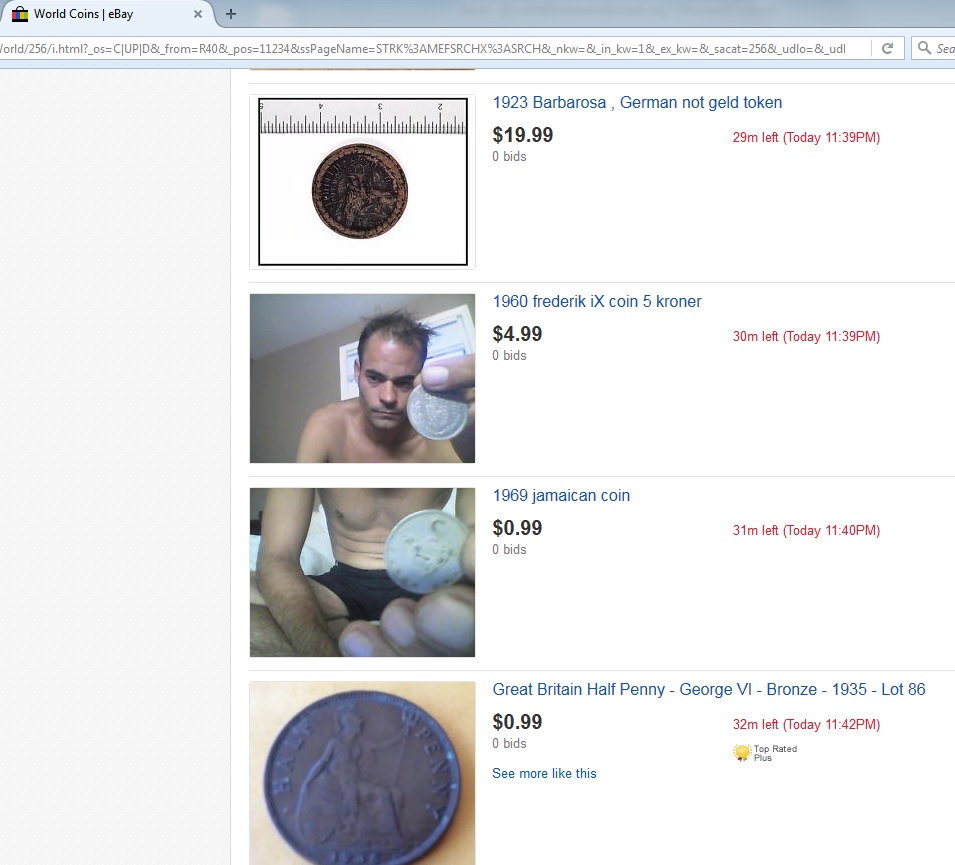Open 1960 frederik iX coin 5 kroner listing
Viewport: 955px width, 865px height.
coord(597,301)
